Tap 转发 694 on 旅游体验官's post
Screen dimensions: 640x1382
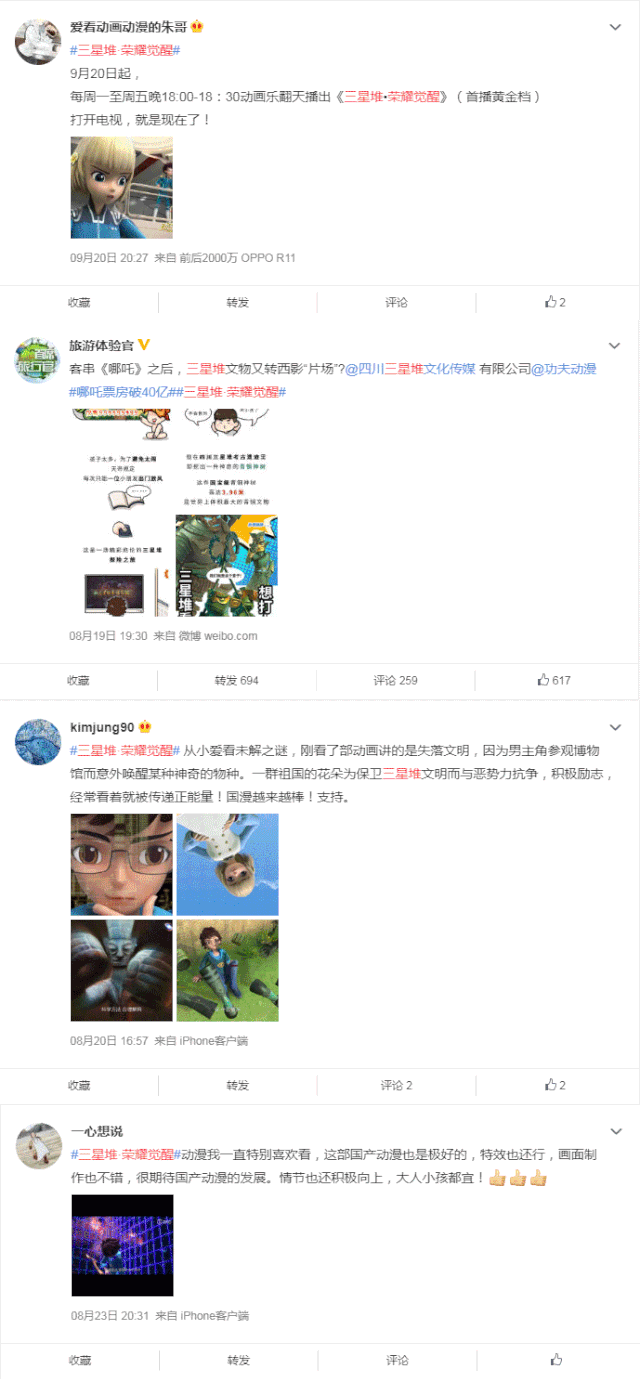(x=237, y=680)
